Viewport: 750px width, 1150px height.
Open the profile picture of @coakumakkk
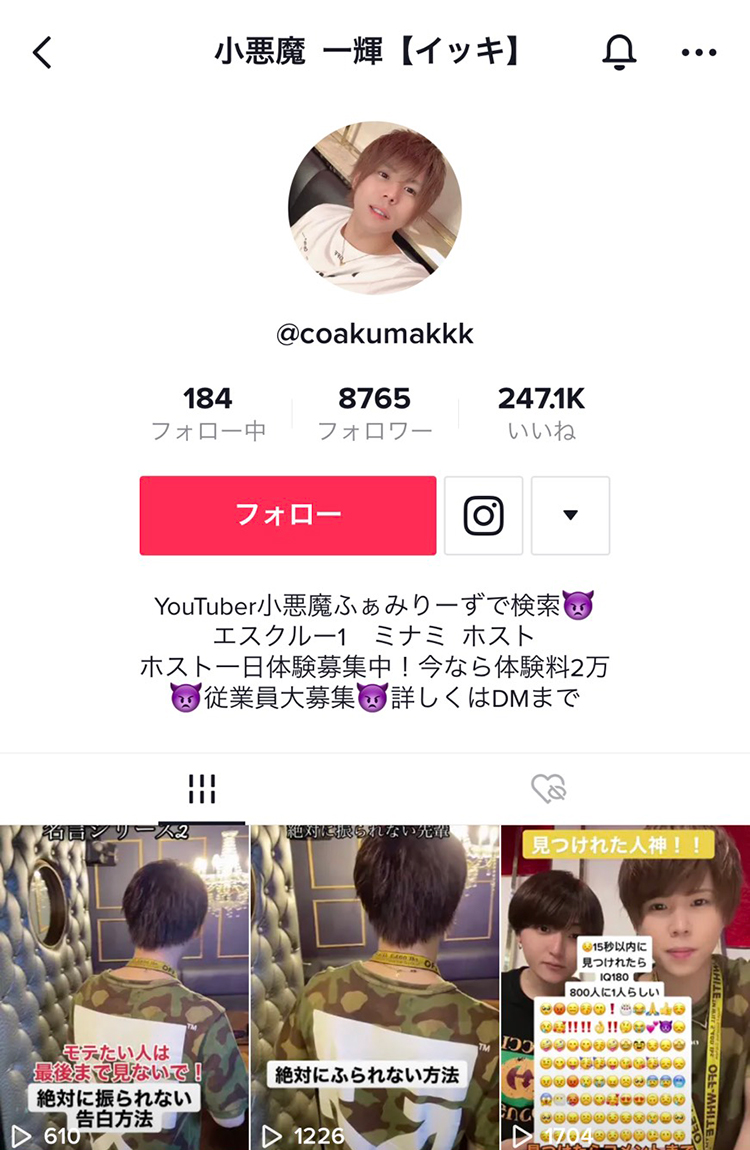click(375, 208)
